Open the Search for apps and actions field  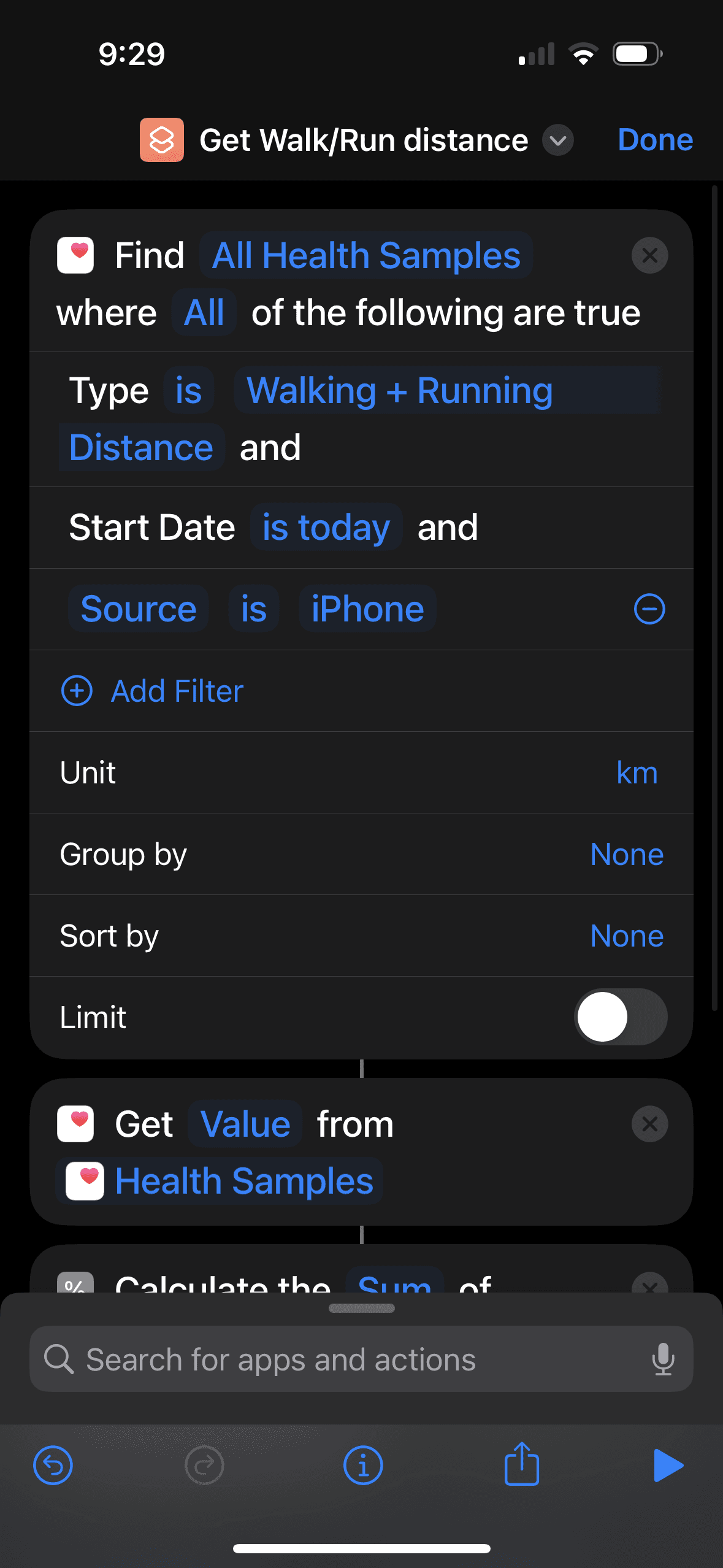pyautogui.click(x=361, y=1359)
